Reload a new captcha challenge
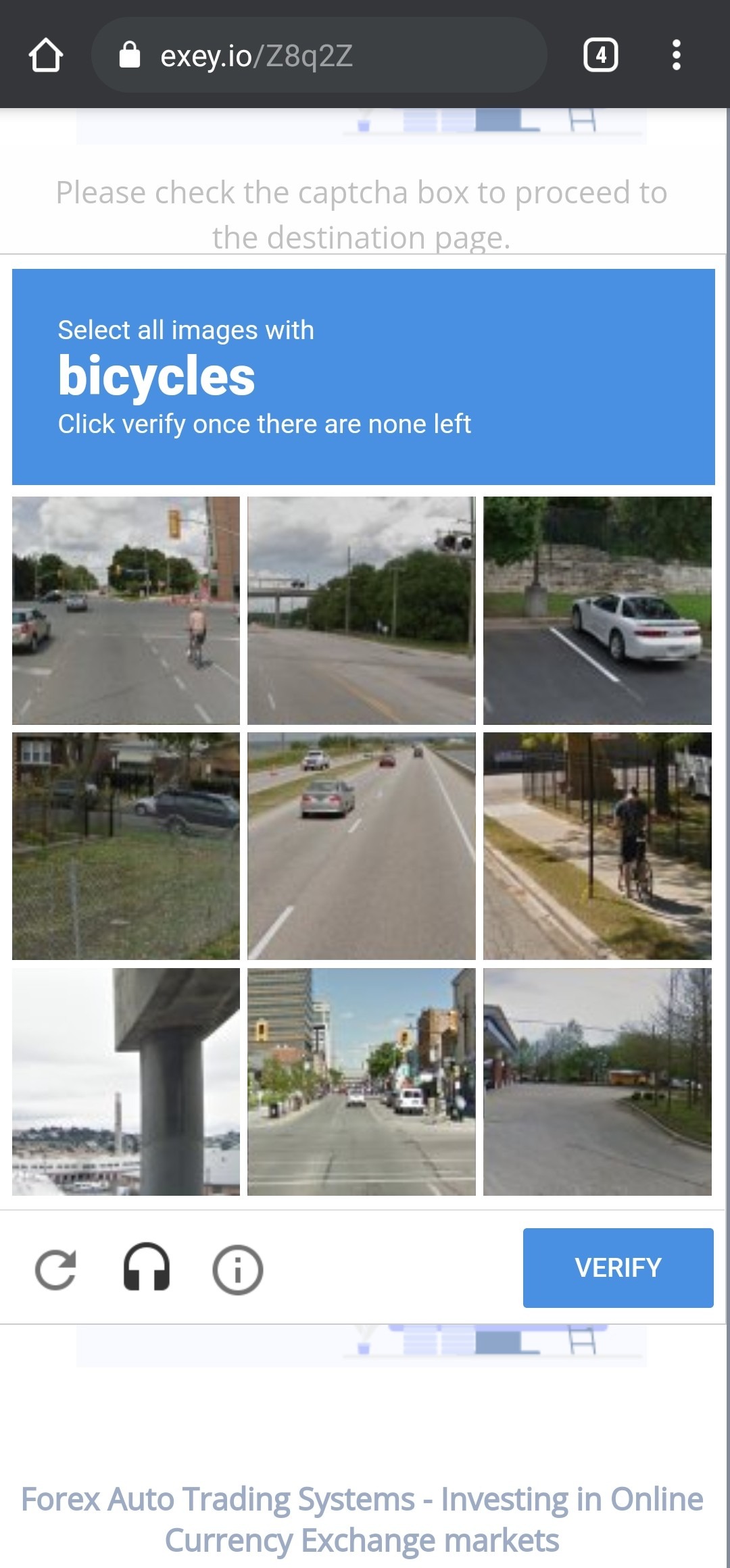Screen dimensions: 730x1568 coord(55,1269)
